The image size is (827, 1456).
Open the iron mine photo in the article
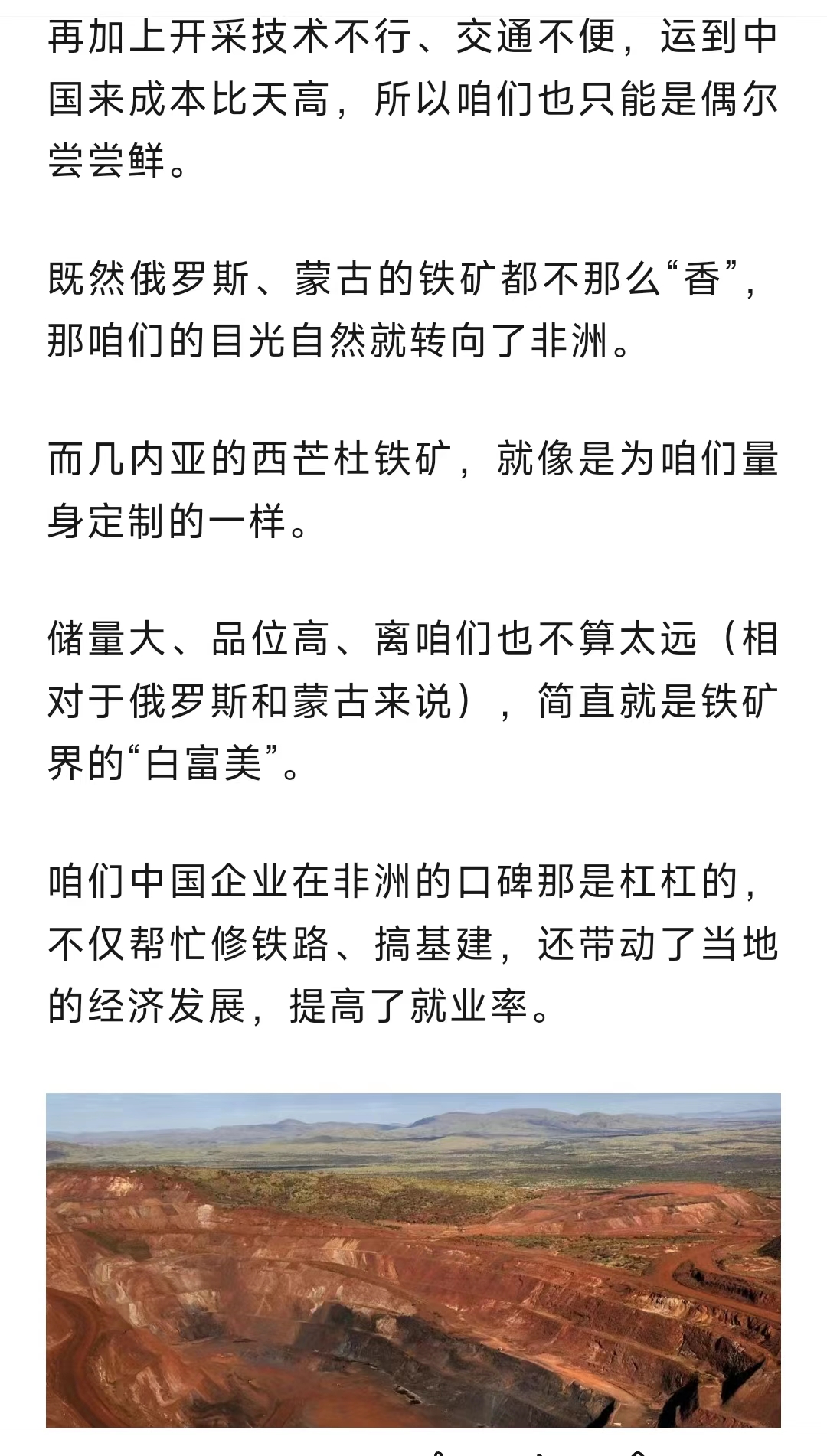(x=413, y=1260)
